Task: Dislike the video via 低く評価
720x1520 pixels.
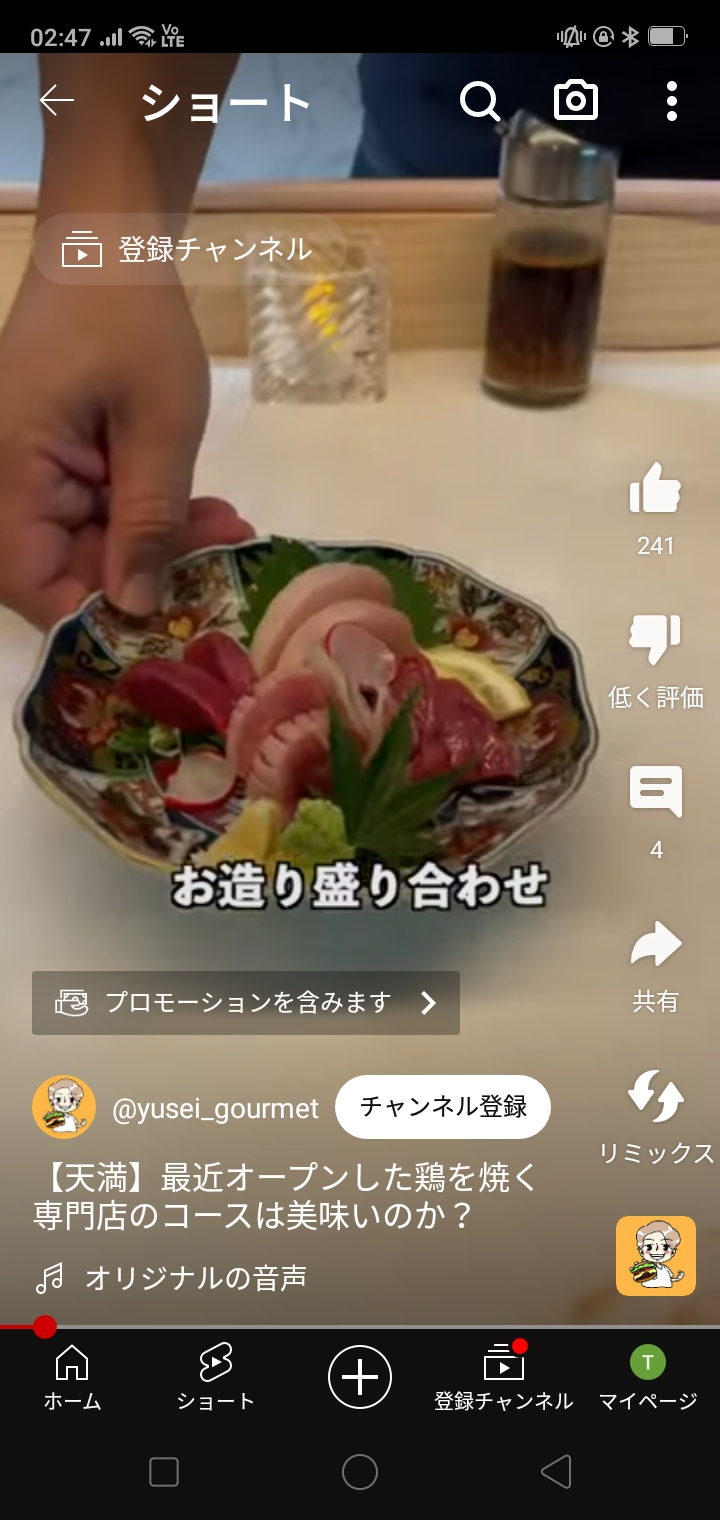Action: tap(655, 661)
